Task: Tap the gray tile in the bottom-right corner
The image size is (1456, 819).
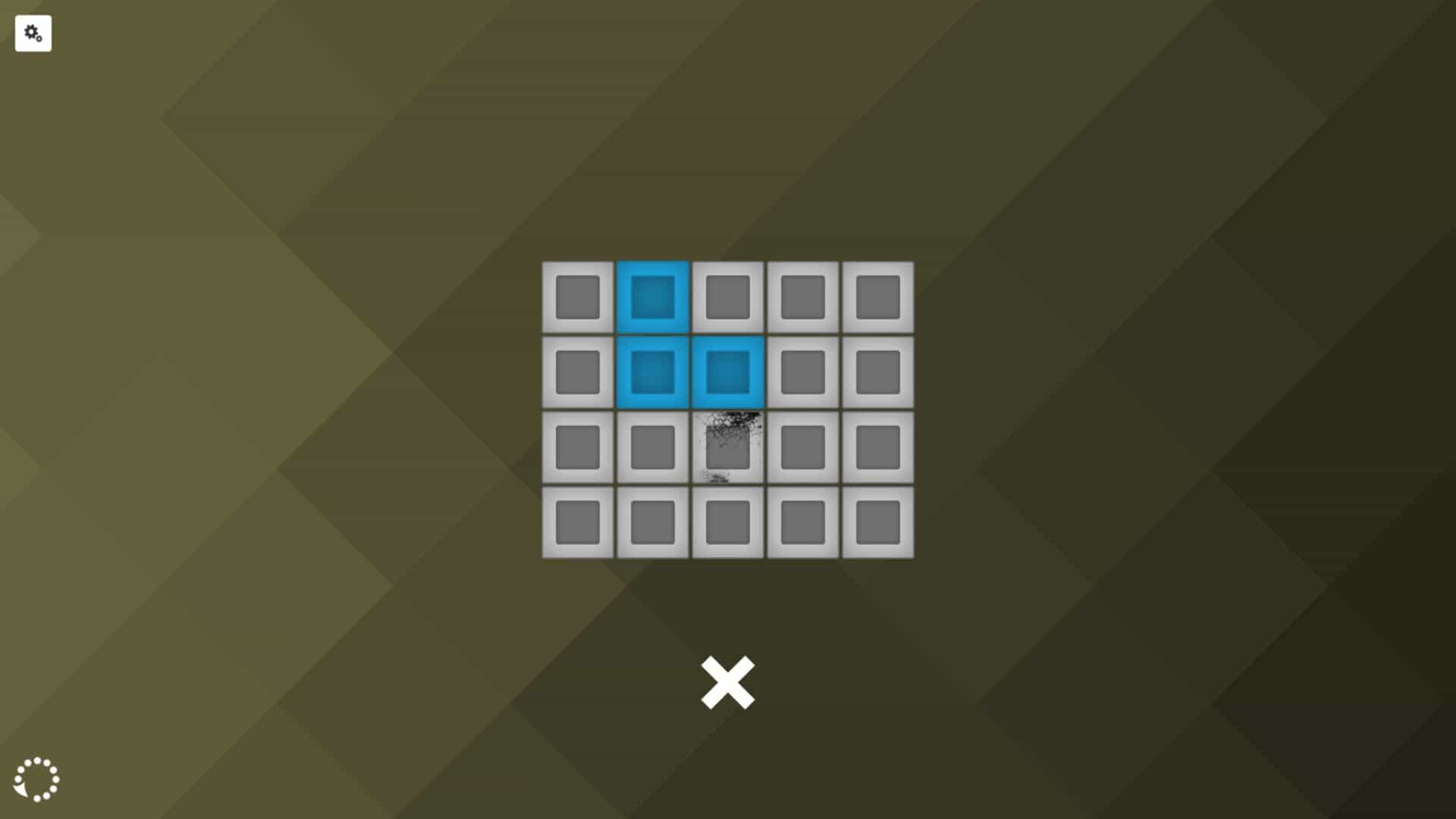Action: click(x=878, y=522)
